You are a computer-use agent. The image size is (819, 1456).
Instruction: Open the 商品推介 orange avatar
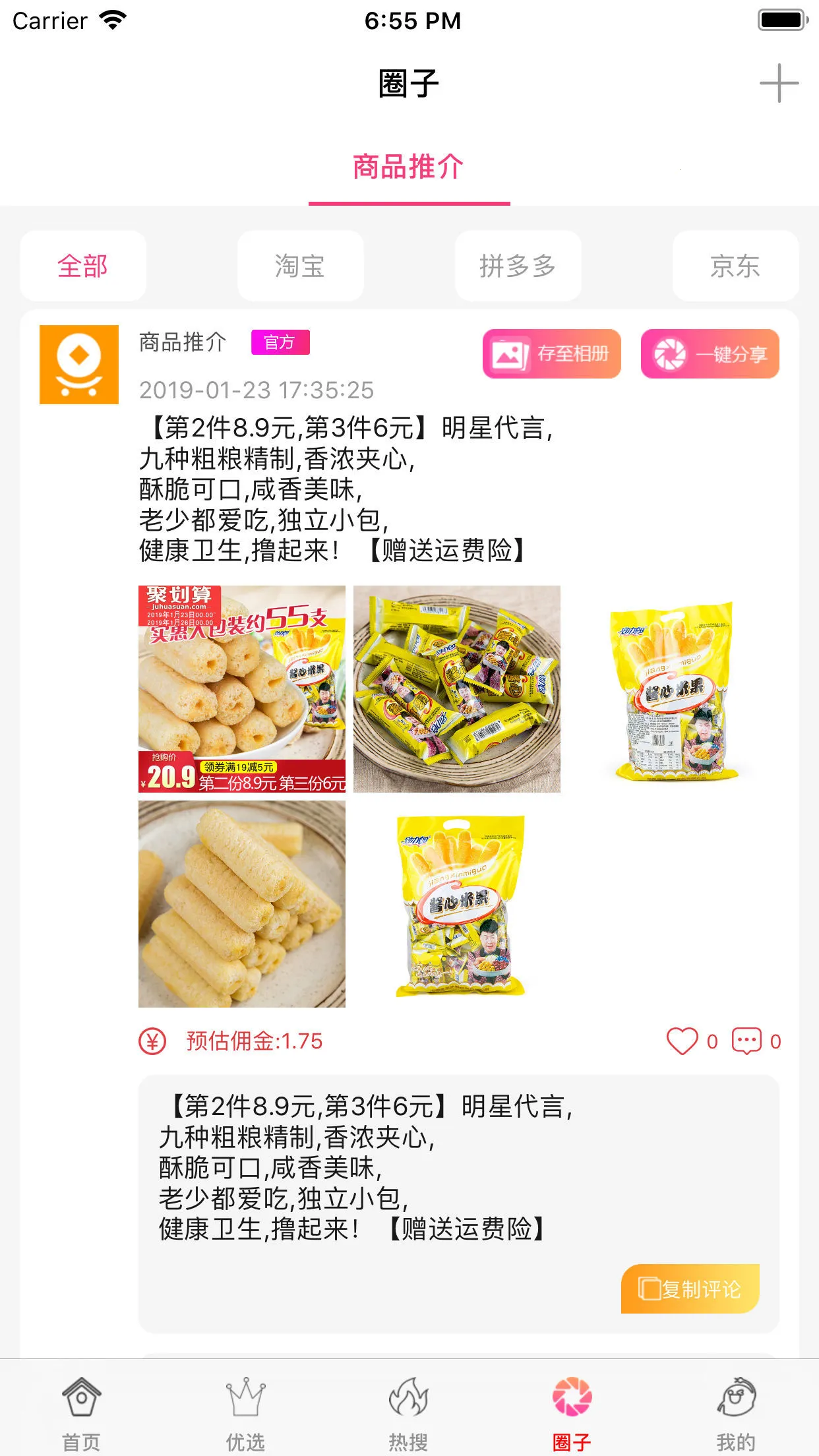(79, 364)
